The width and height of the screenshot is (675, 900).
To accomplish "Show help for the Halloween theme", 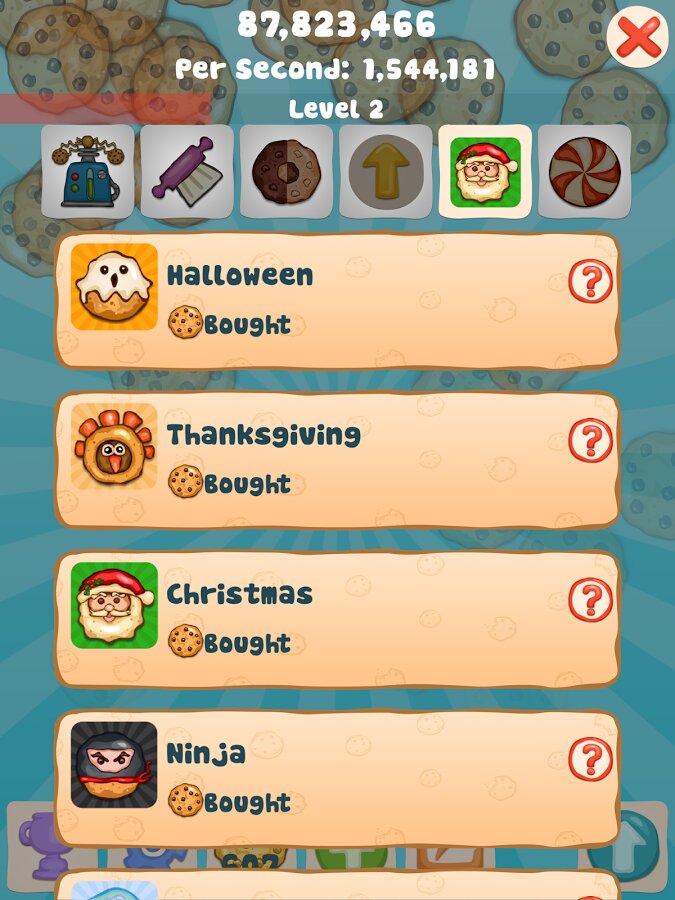I will (x=590, y=281).
